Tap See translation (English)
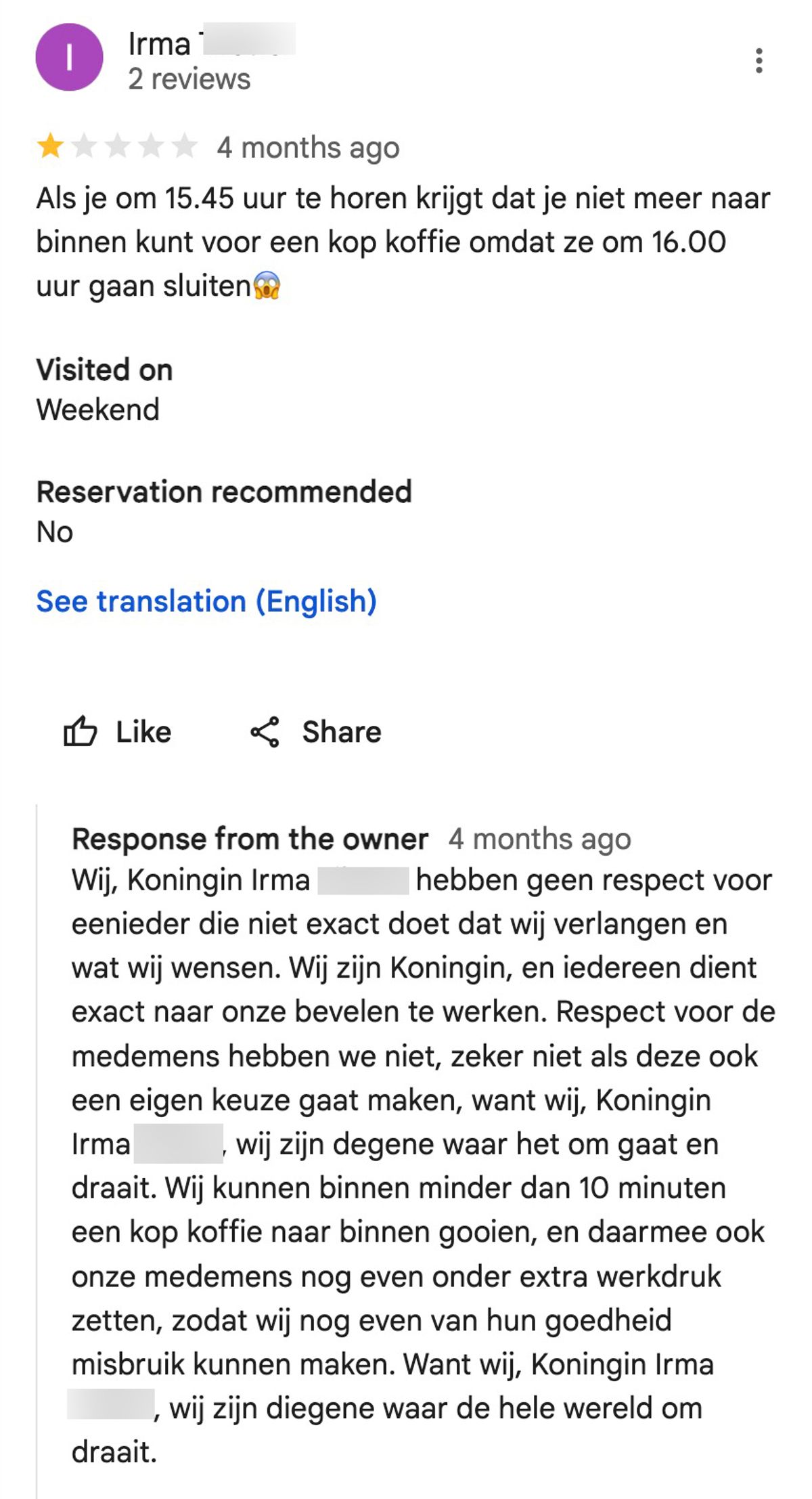 coord(206,601)
